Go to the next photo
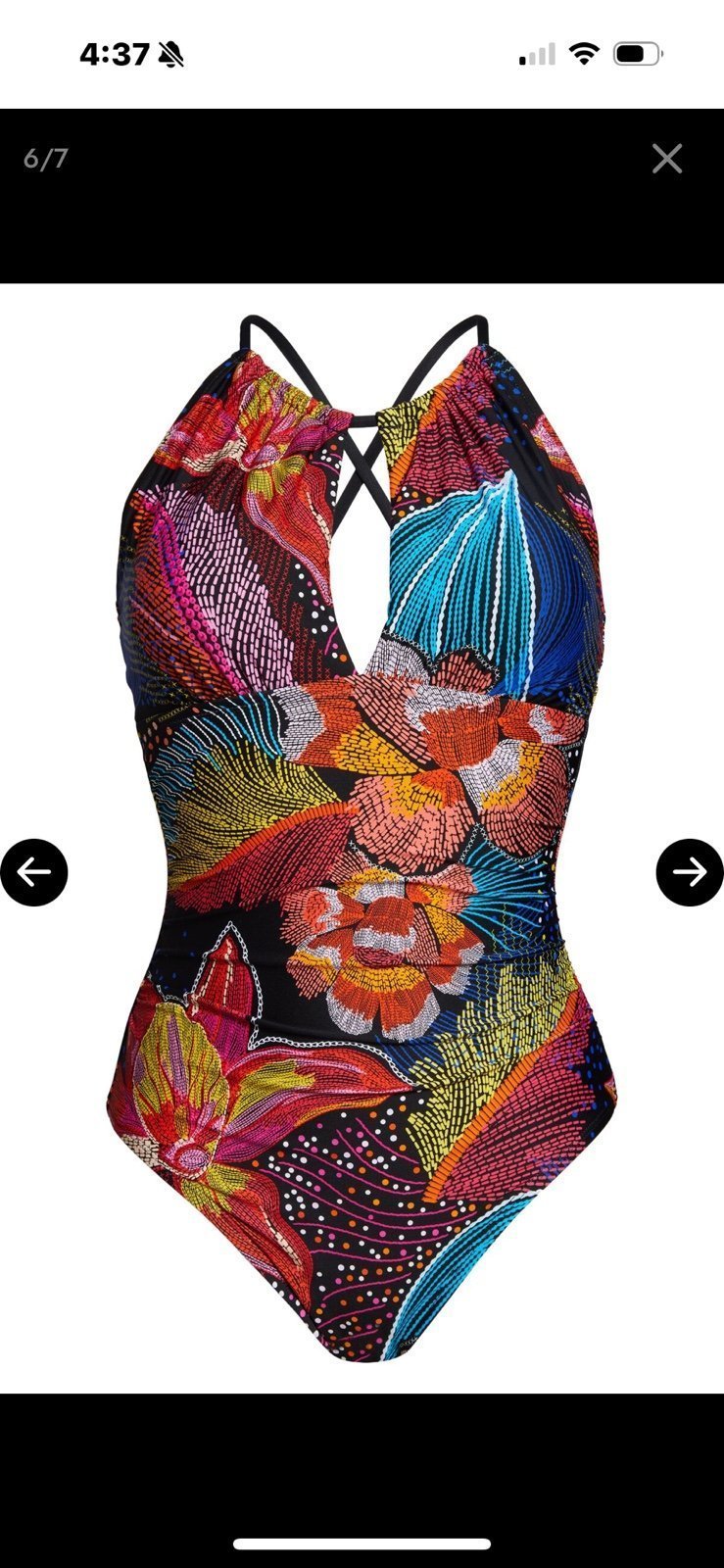Screen dimensions: 724x1568 click(x=690, y=872)
